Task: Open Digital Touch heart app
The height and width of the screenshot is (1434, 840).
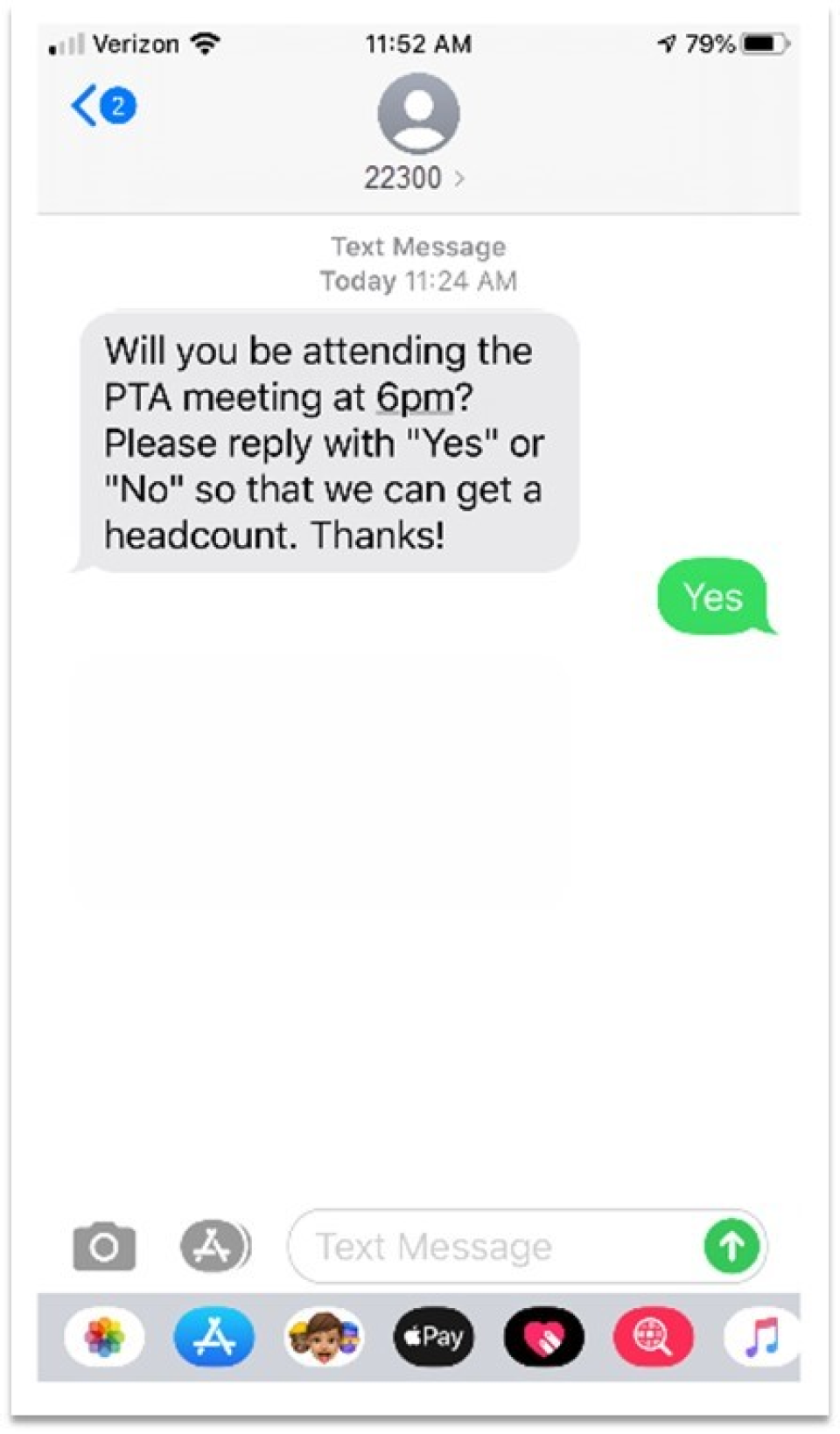Action: tap(543, 1336)
